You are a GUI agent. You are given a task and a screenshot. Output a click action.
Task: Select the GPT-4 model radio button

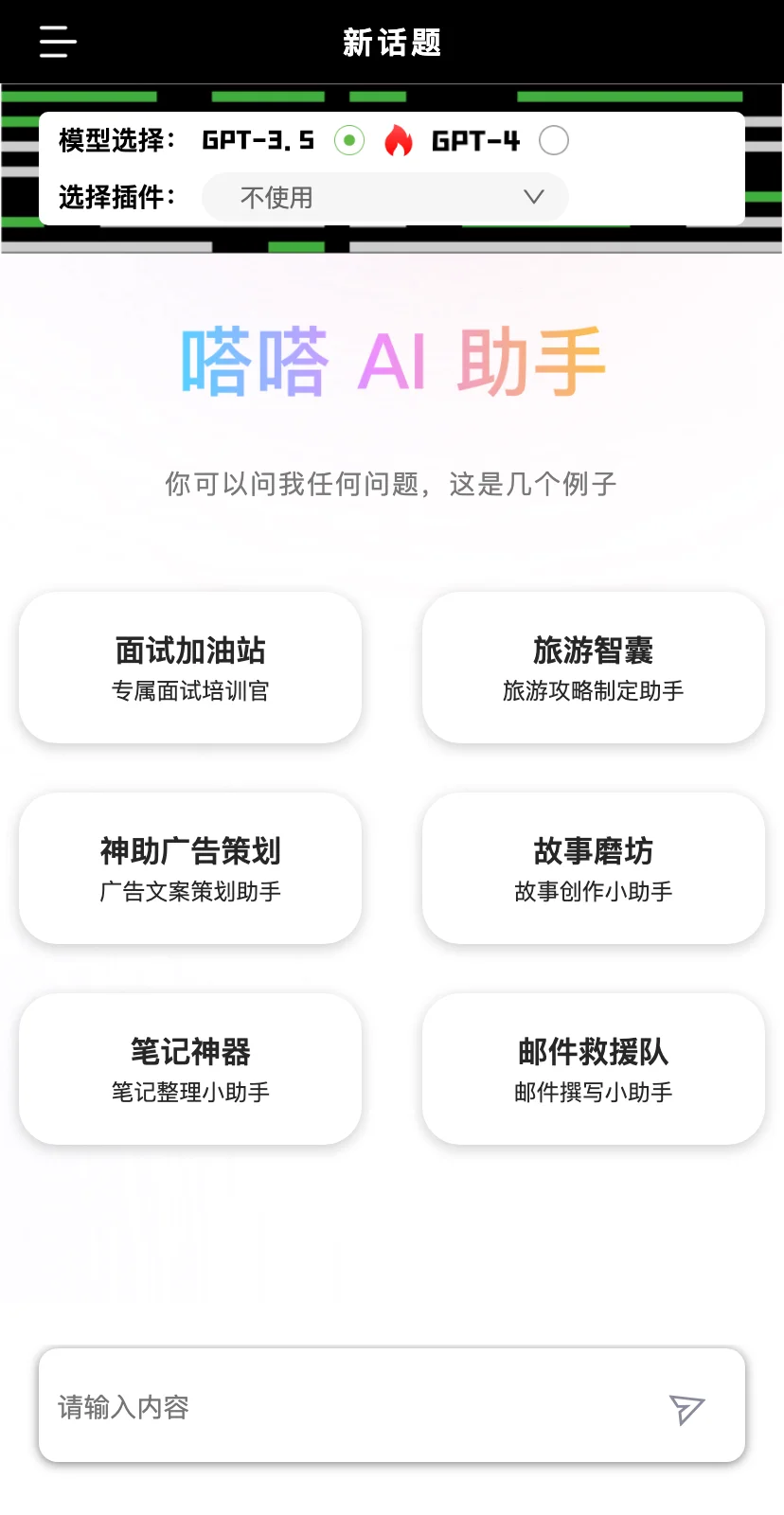tap(554, 141)
